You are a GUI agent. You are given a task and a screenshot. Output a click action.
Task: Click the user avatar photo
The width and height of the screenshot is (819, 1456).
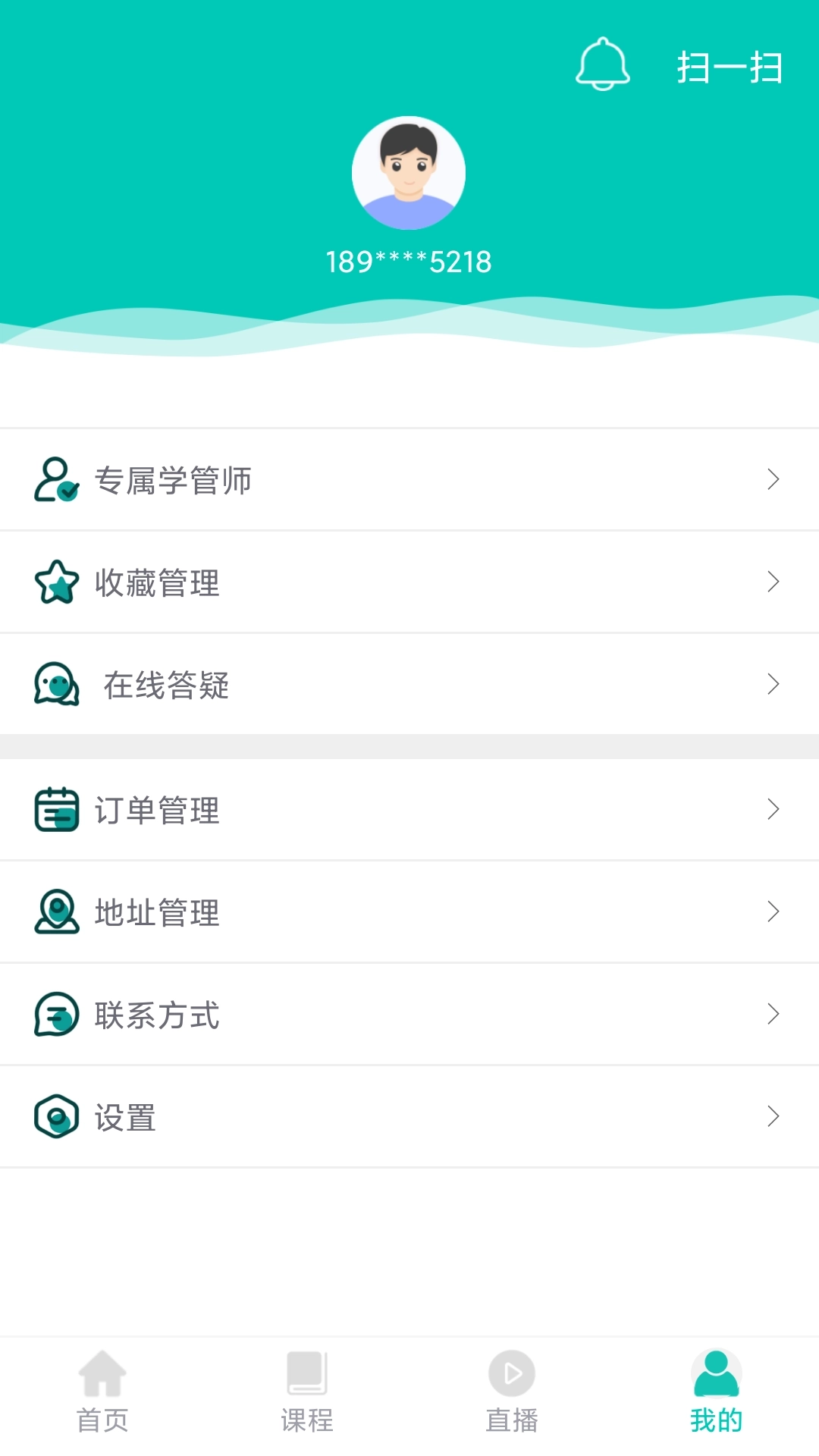click(409, 173)
